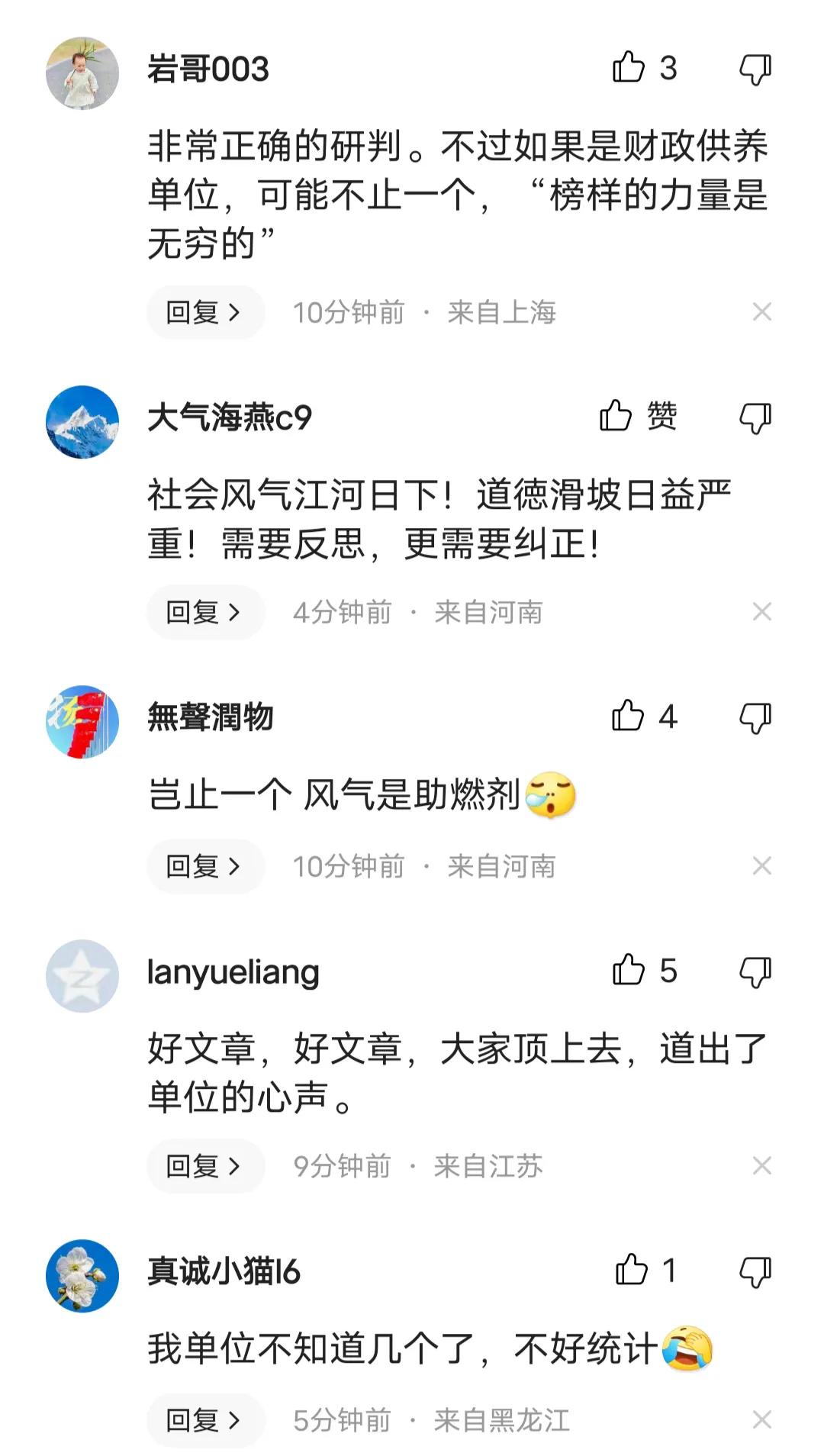Open 大气海燕c9's profile avatar
Image resolution: width=824 pixels, height=1456 pixels.
pos(82,422)
